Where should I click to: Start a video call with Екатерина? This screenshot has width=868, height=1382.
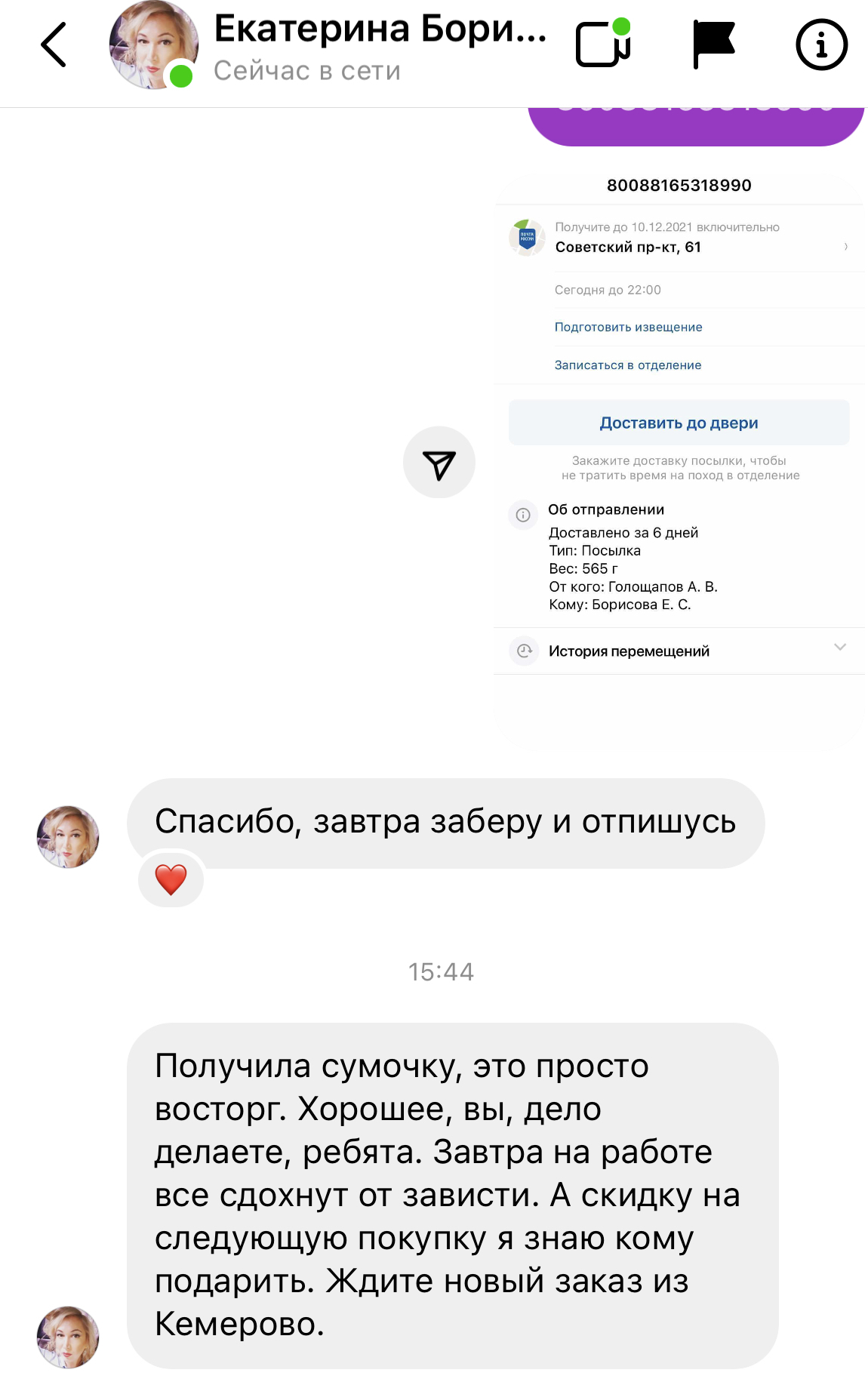603,45
